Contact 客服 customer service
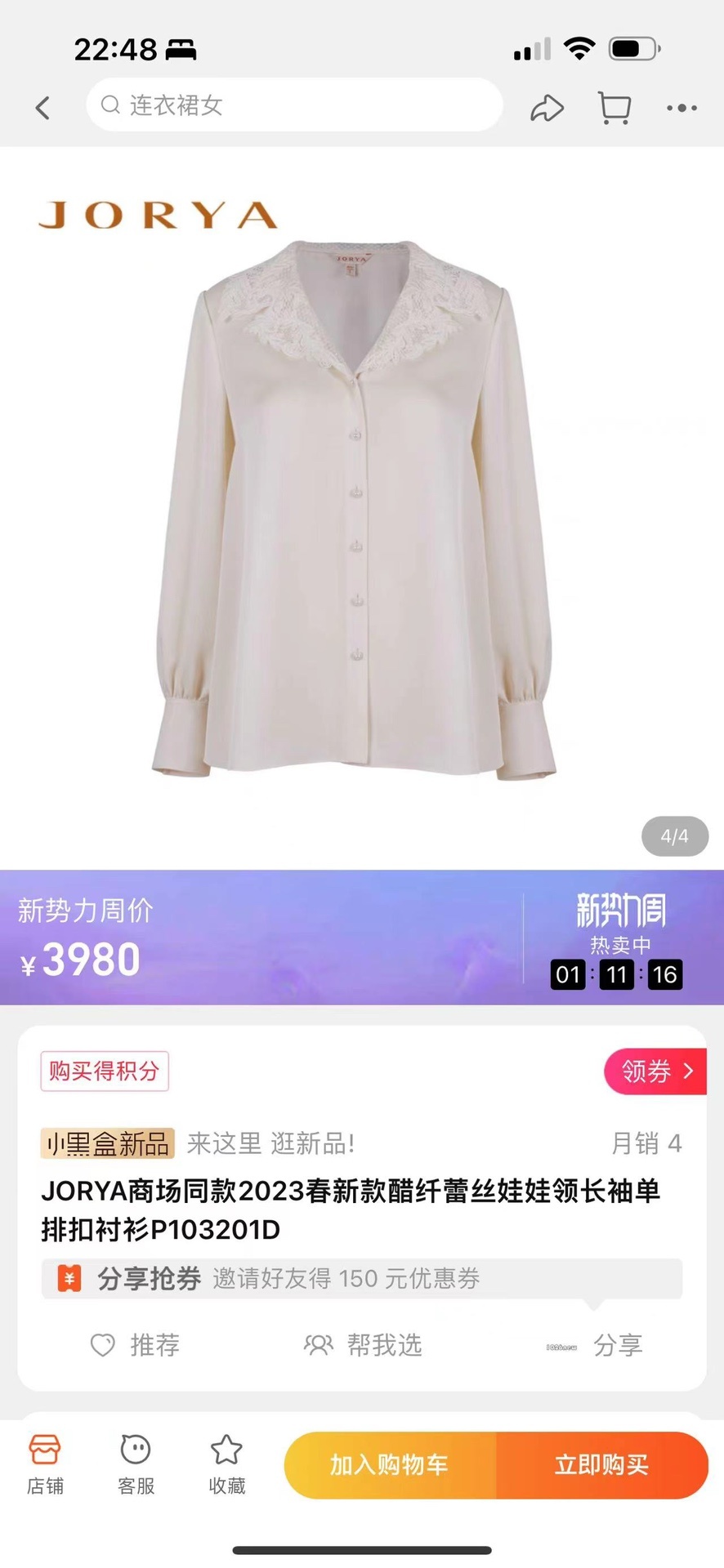This screenshot has height=1568, width=724. pyautogui.click(x=136, y=1464)
